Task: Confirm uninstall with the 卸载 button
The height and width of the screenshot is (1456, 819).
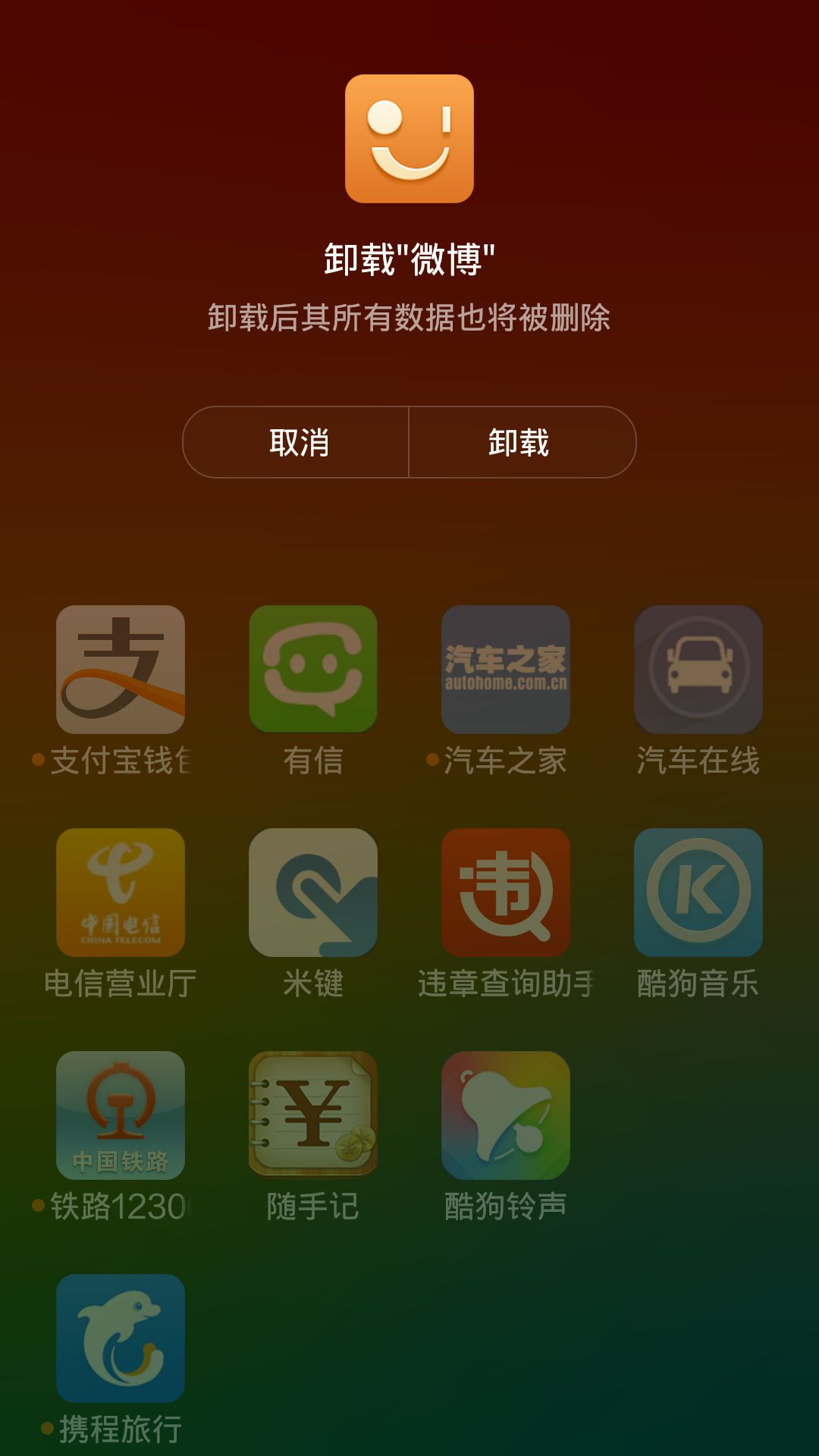Action: (520, 443)
